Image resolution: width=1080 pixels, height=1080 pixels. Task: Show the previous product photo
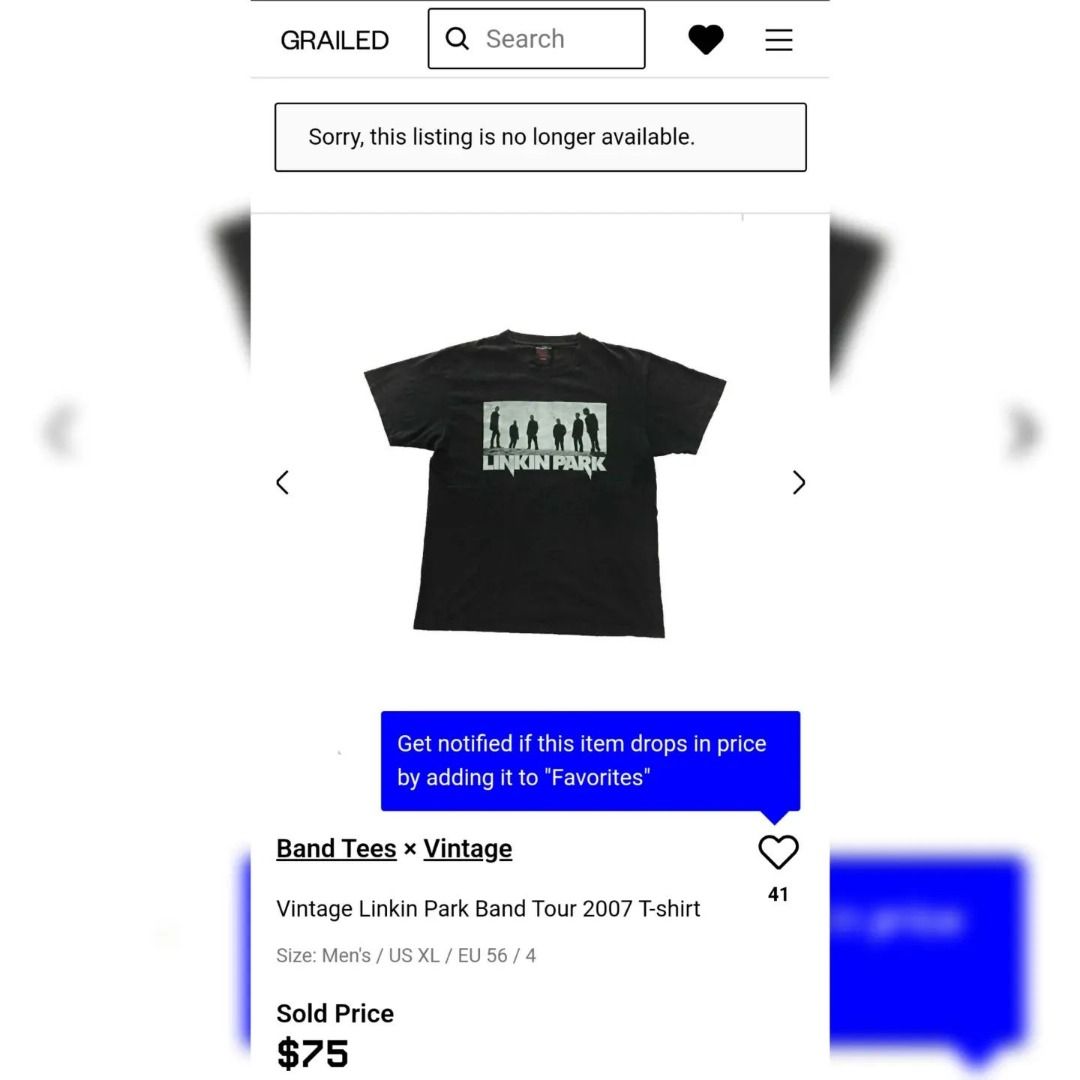point(283,483)
